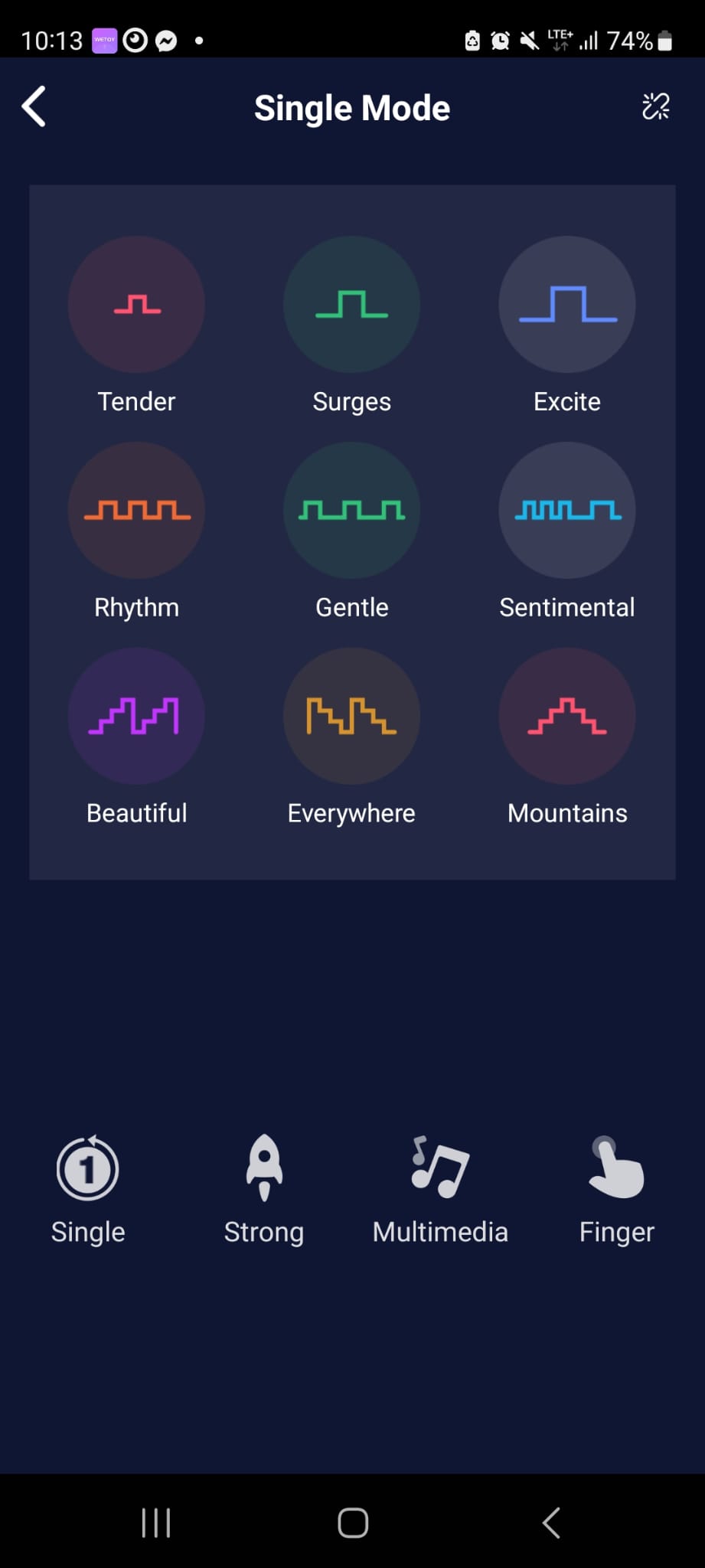The height and width of the screenshot is (1568, 705).
Task: Go back from Single Mode
Action: click(34, 106)
